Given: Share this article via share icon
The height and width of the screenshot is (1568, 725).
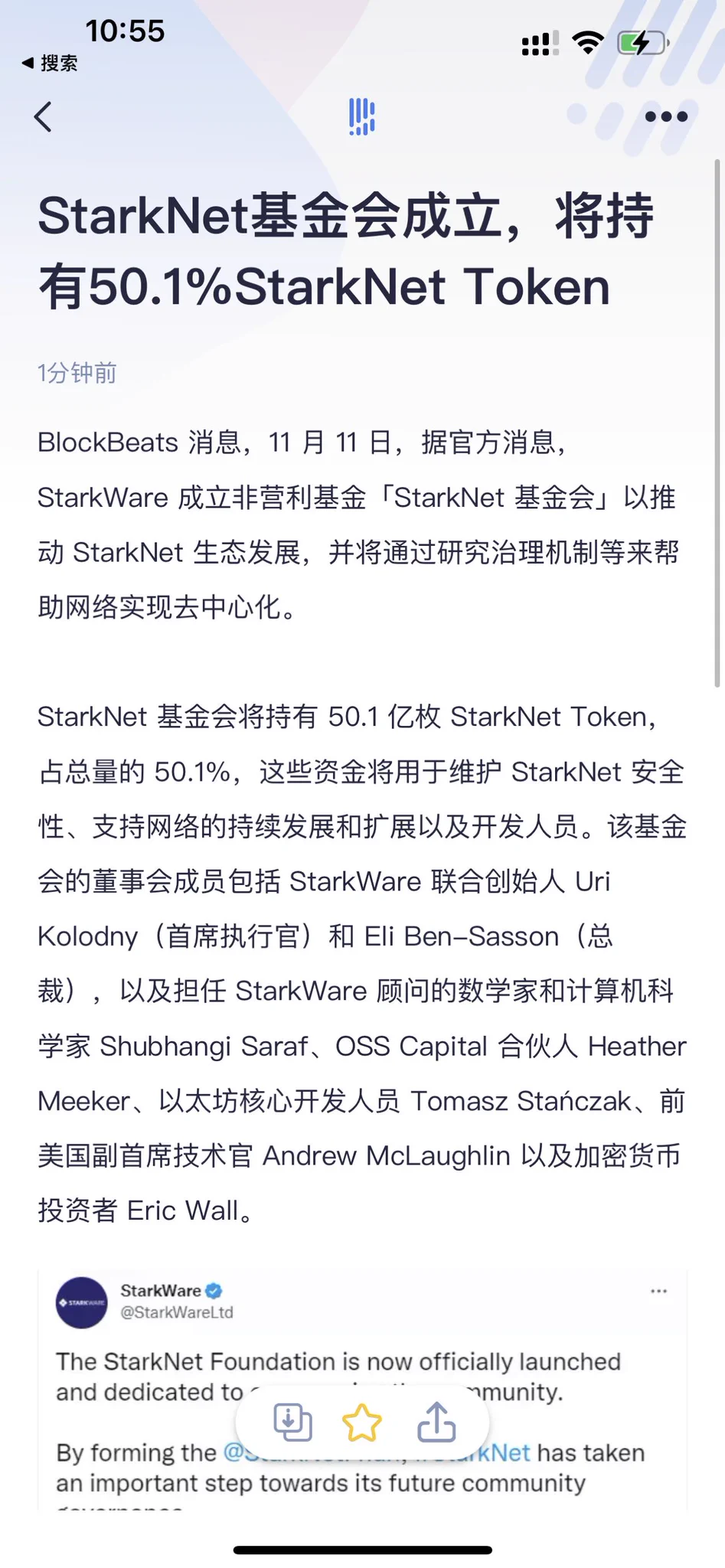Looking at the screenshot, I should pos(436,1422).
